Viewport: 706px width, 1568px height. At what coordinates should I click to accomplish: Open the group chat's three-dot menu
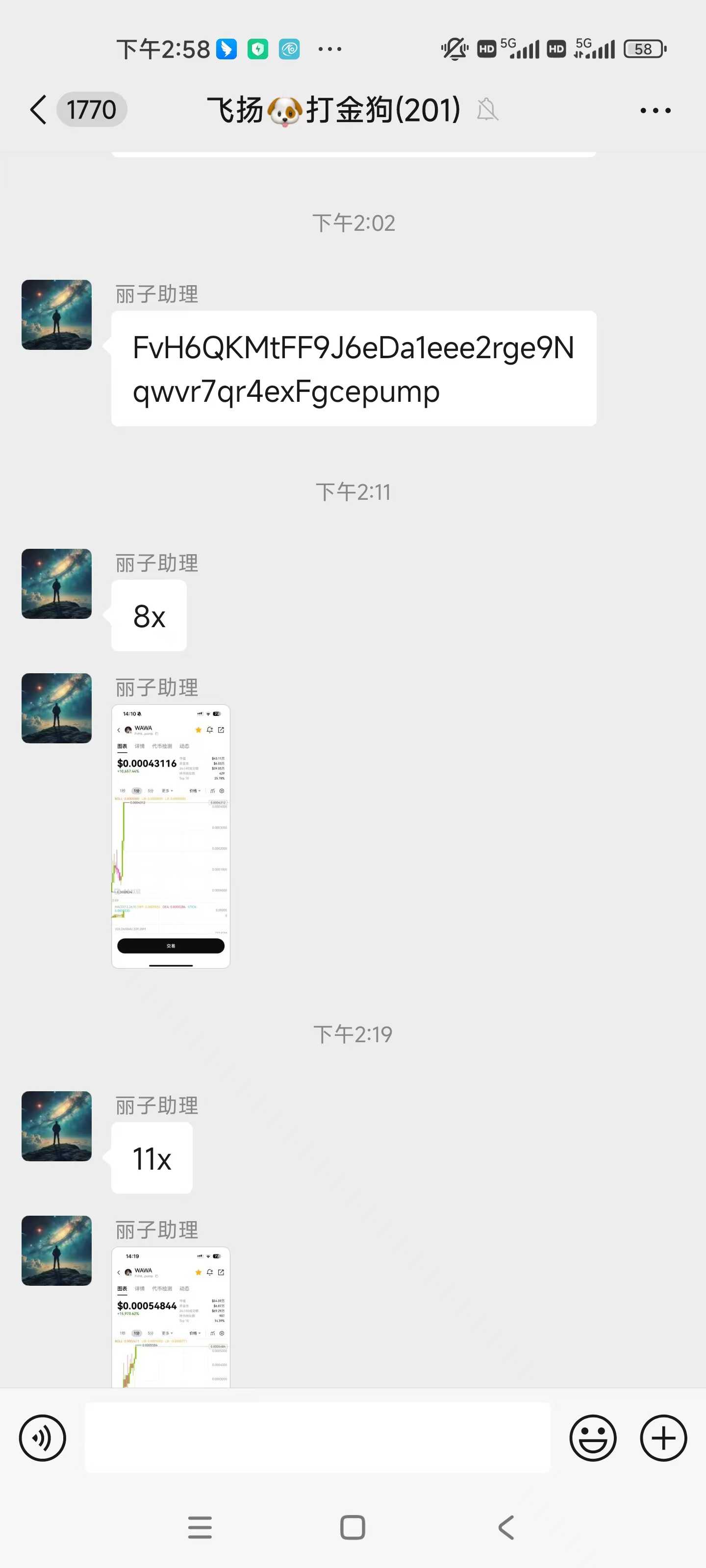coord(655,110)
